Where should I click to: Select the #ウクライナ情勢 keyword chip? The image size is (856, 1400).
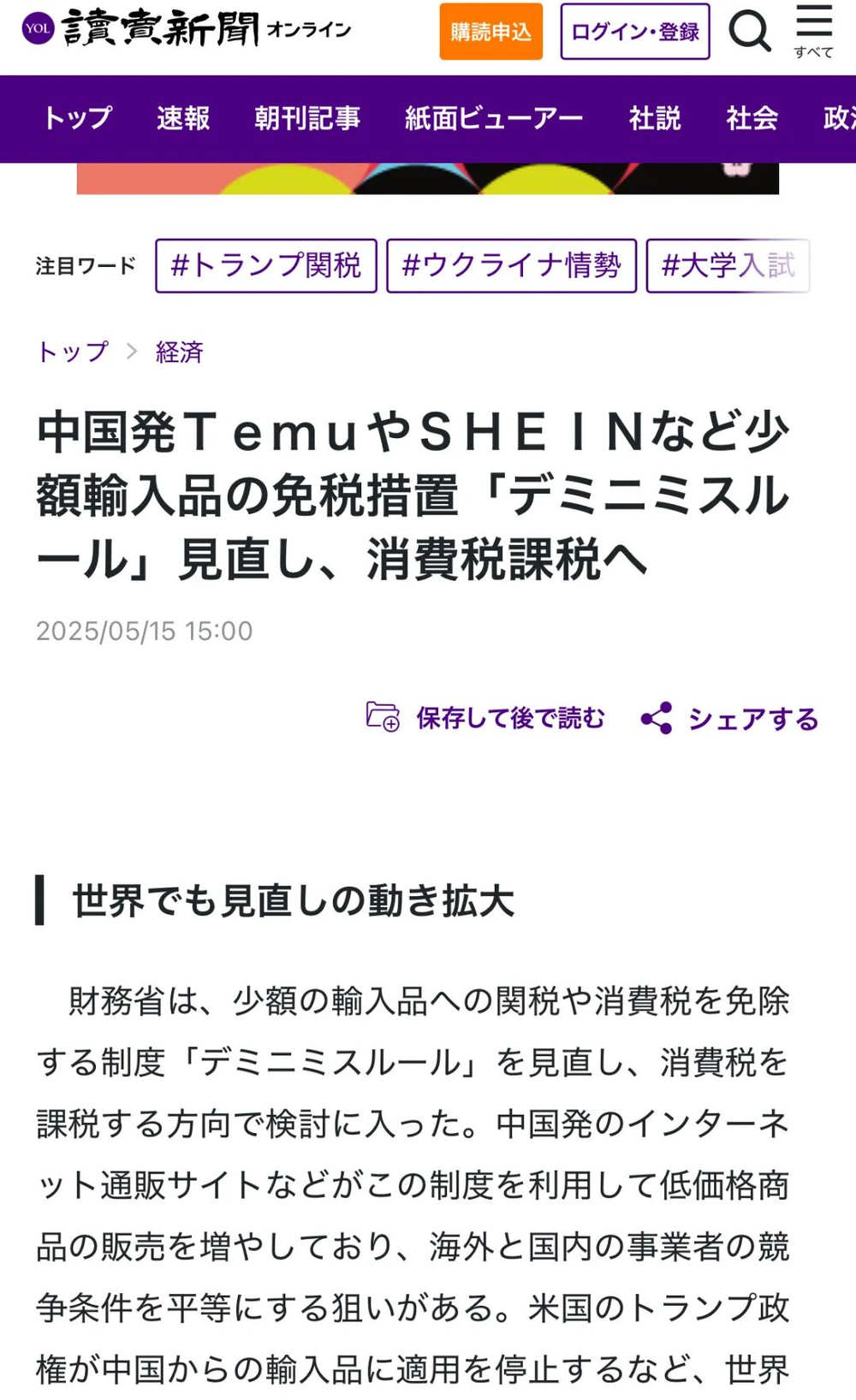pyautogui.click(x=511, y=265)
